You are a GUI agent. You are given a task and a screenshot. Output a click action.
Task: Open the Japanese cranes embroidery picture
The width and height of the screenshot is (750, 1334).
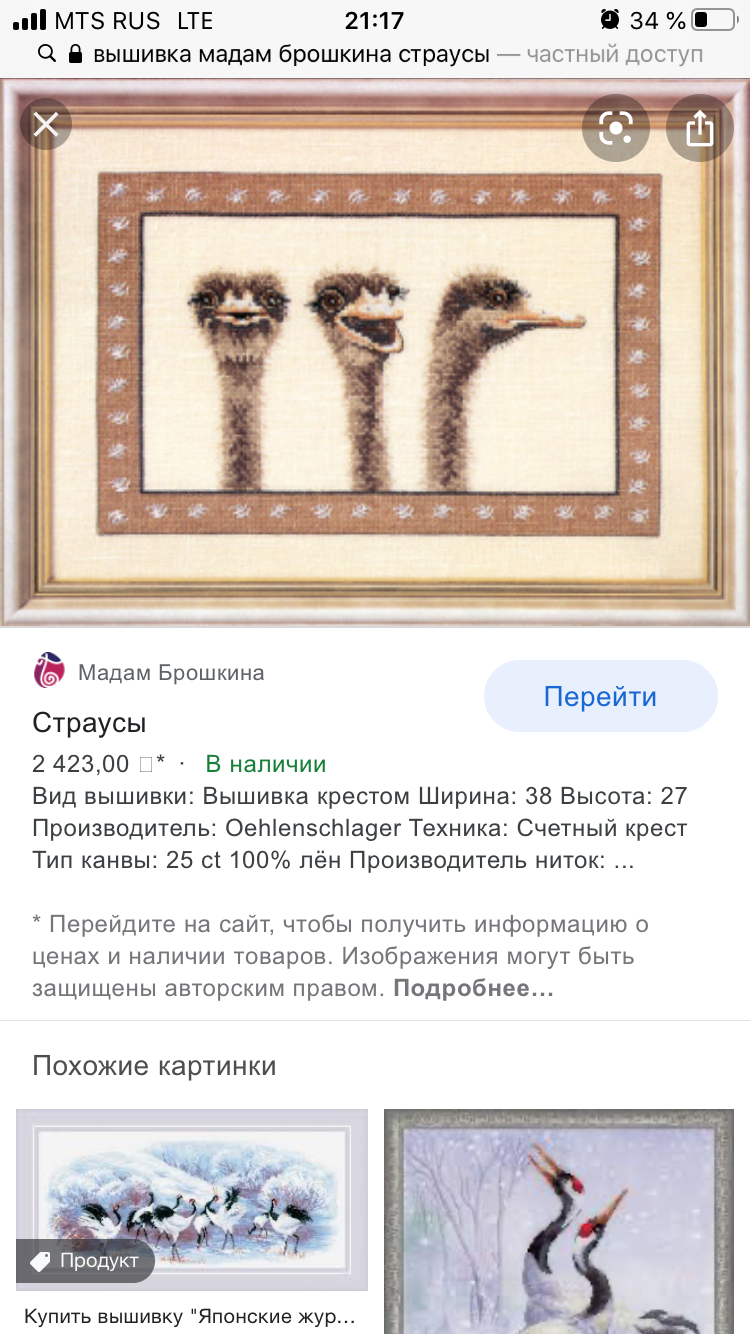click(x=192, y=1200)
